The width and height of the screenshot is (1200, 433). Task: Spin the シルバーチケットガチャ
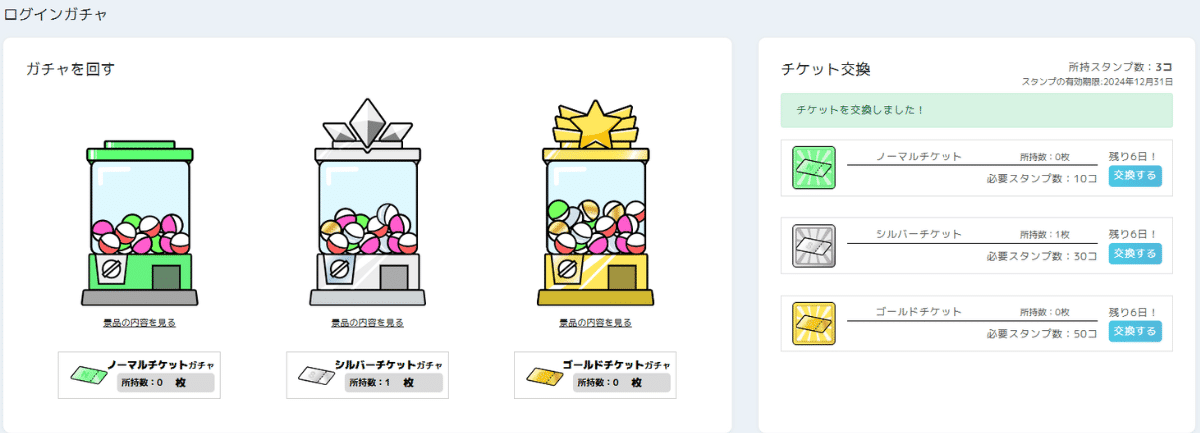(x=367, y=375)
